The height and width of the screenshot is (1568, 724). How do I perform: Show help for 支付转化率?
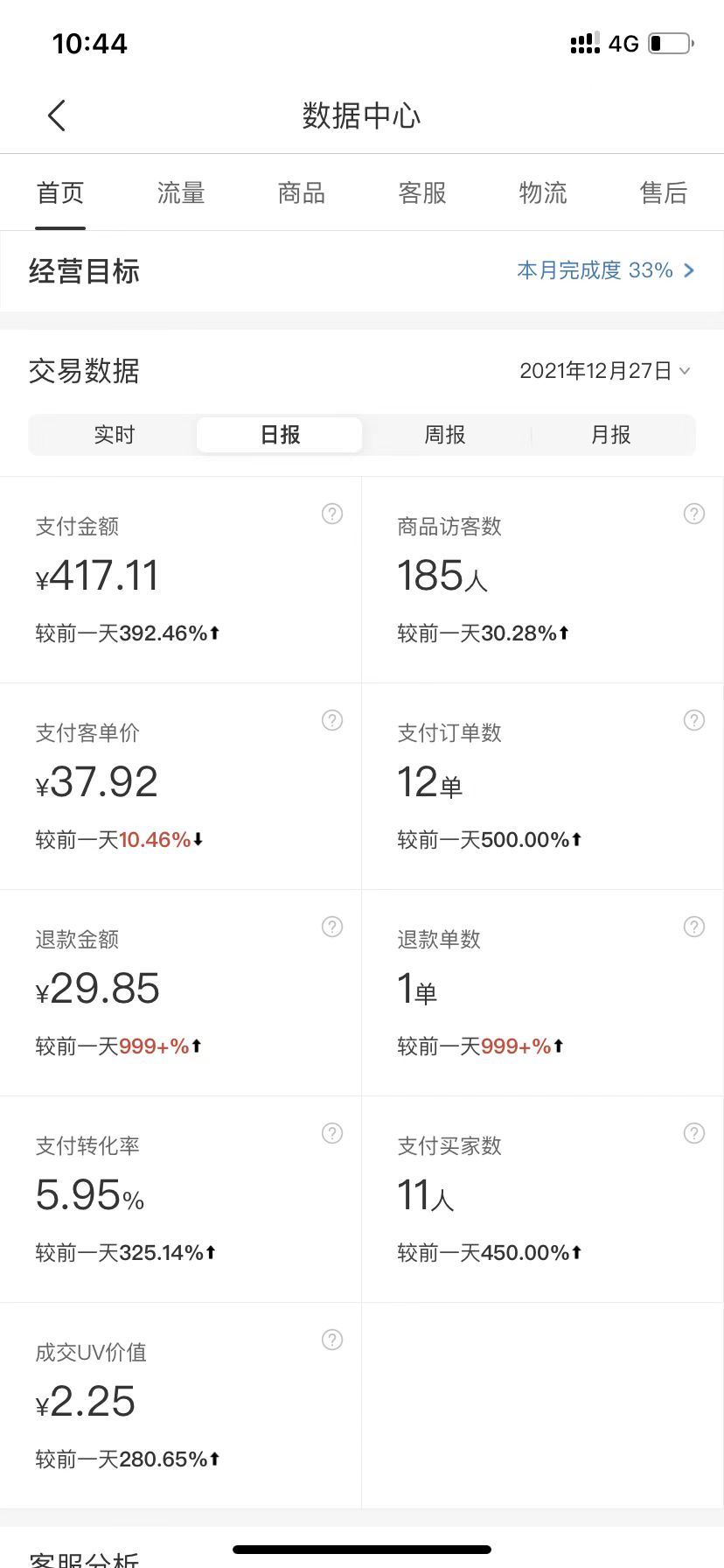[332, 1133]
